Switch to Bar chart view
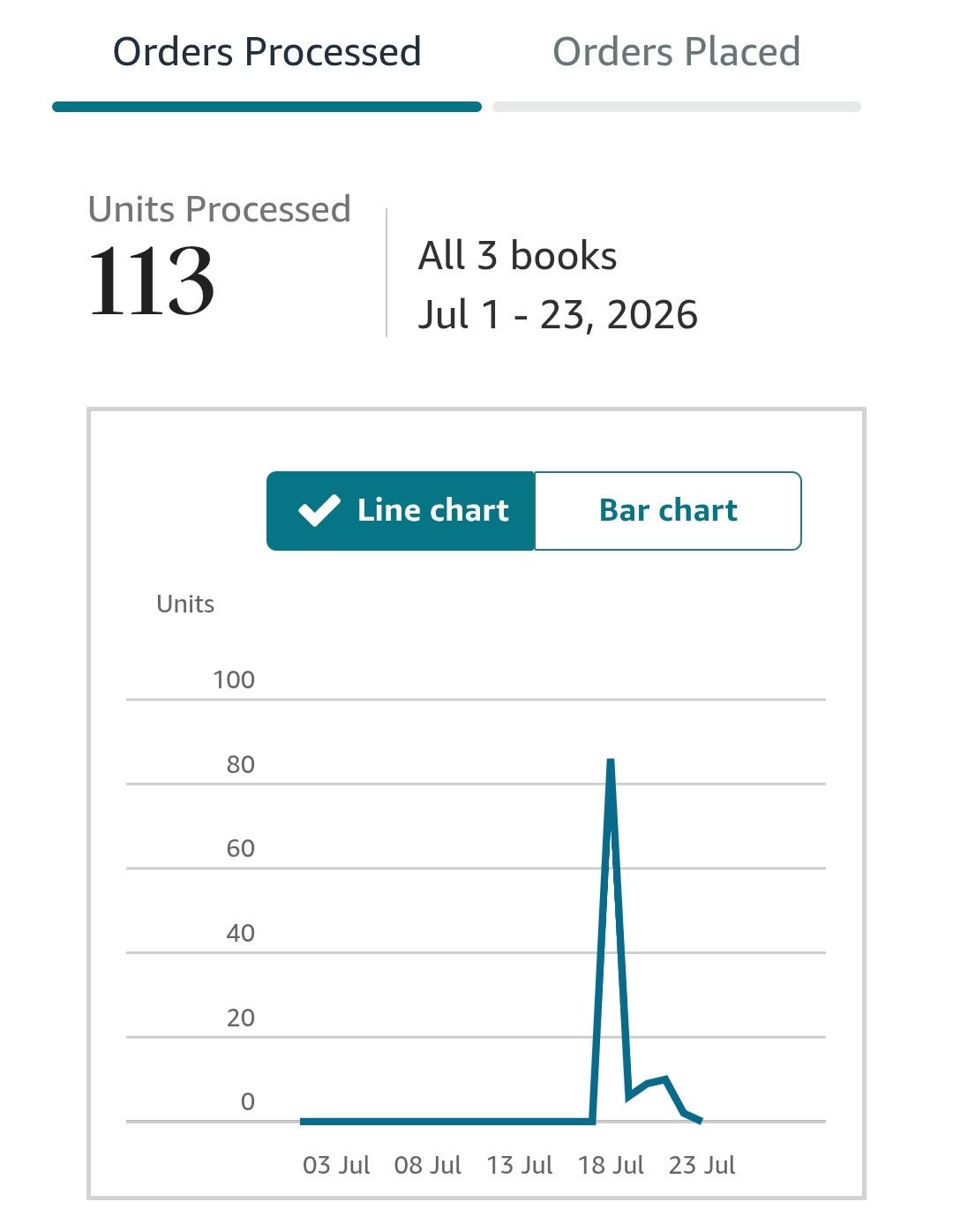Image resolution: width=953 pixels, height=1232 pixels. coord(668,511)
